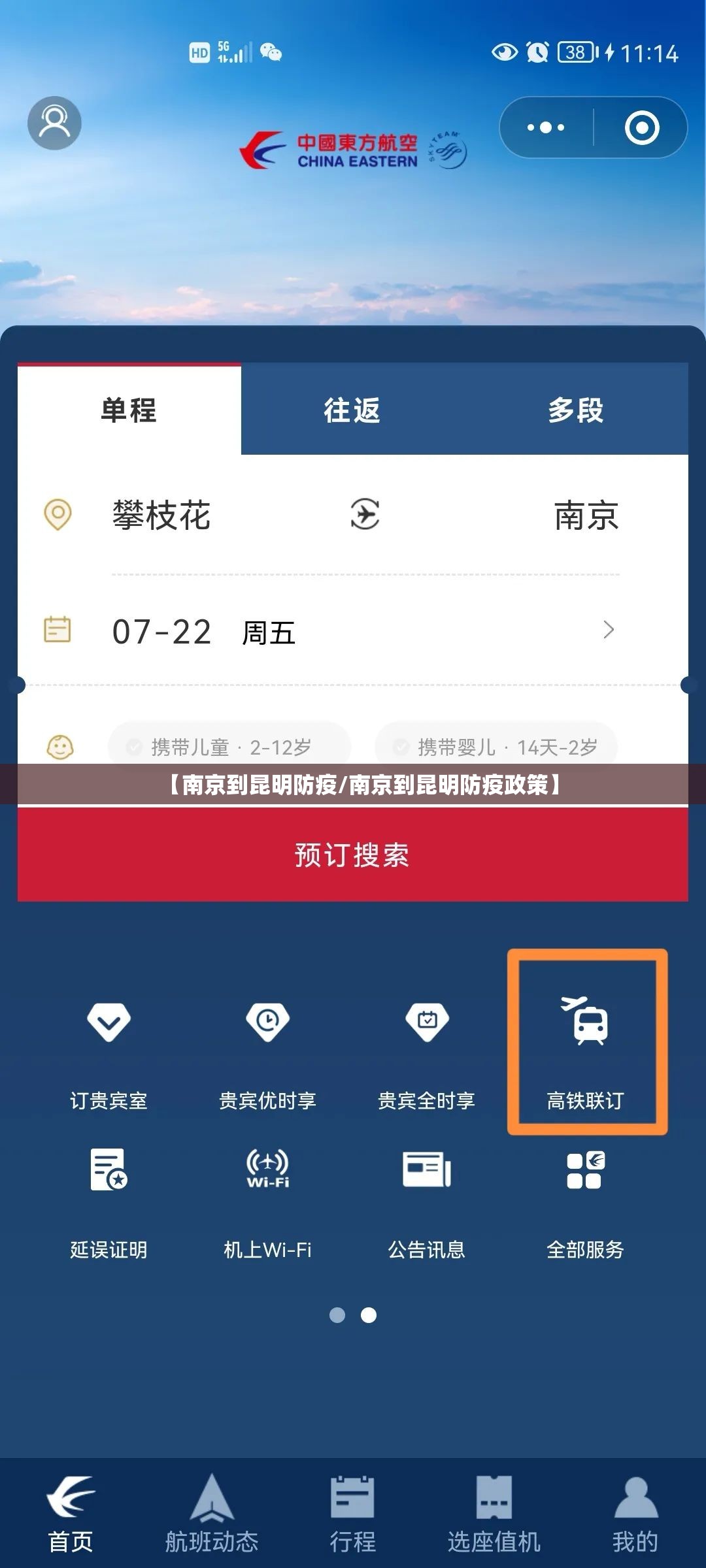Switch to the 往返 round-trip tab
This screenshot has height=1568, width=706.
[352, 410]
